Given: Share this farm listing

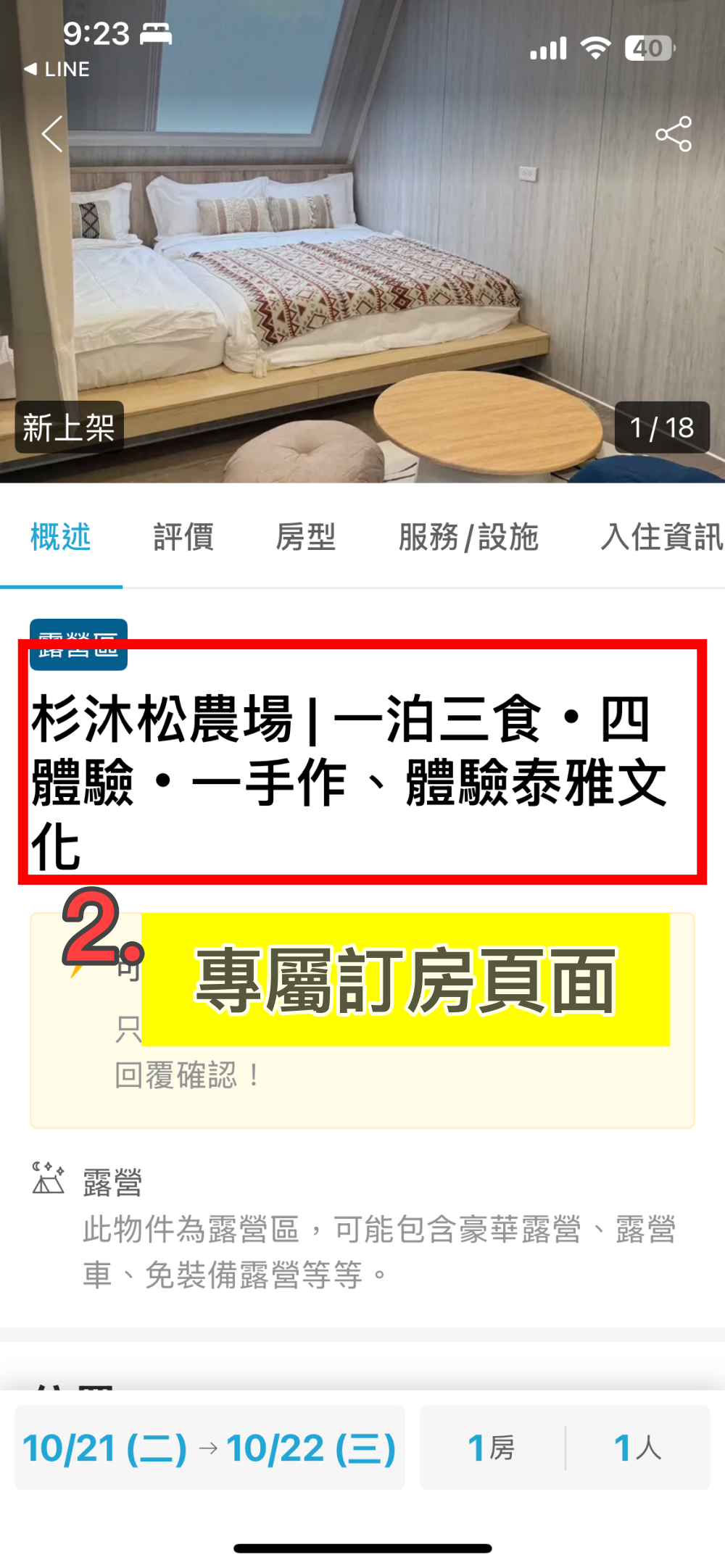Looking at the screenshot, I should [x=674, y=134].
